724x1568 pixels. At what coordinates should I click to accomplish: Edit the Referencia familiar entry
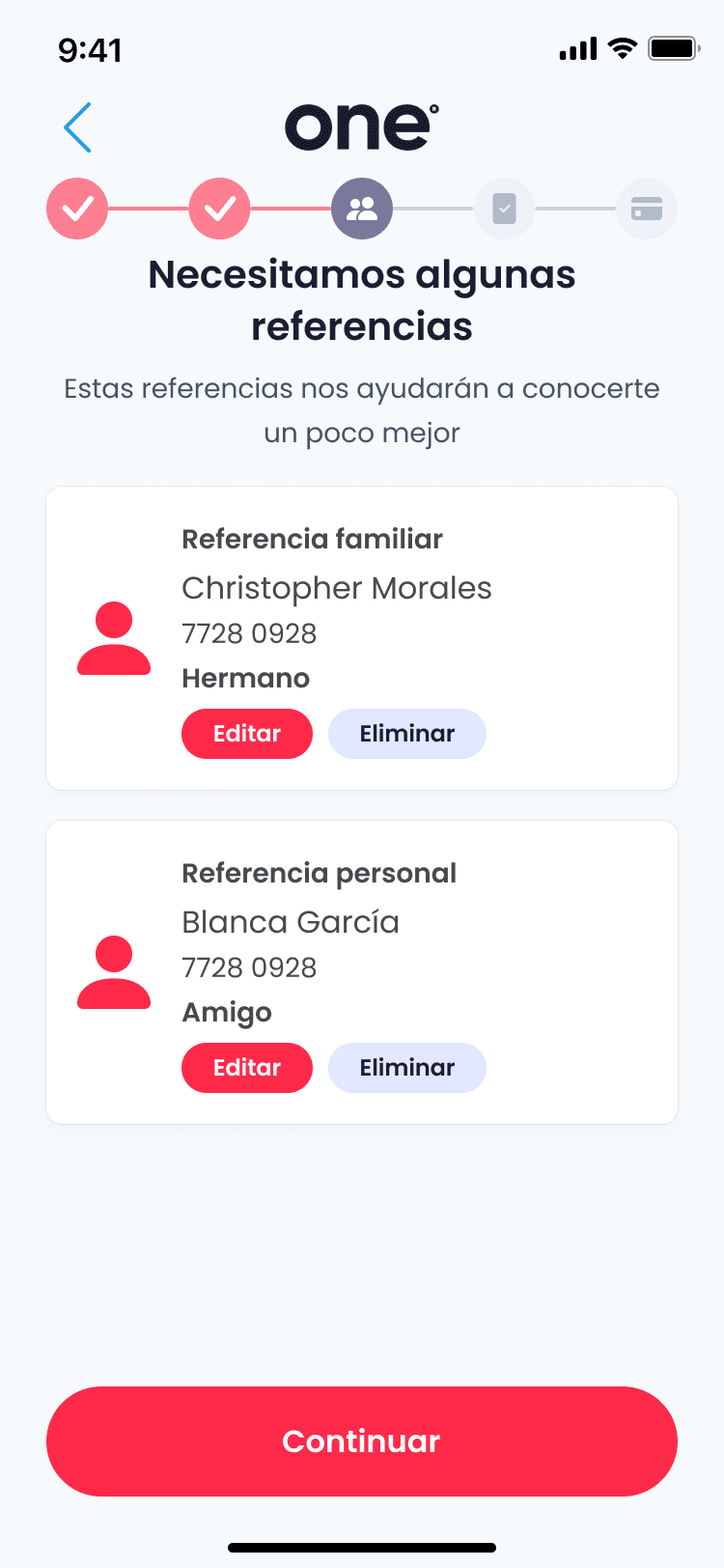coord(247,734)
